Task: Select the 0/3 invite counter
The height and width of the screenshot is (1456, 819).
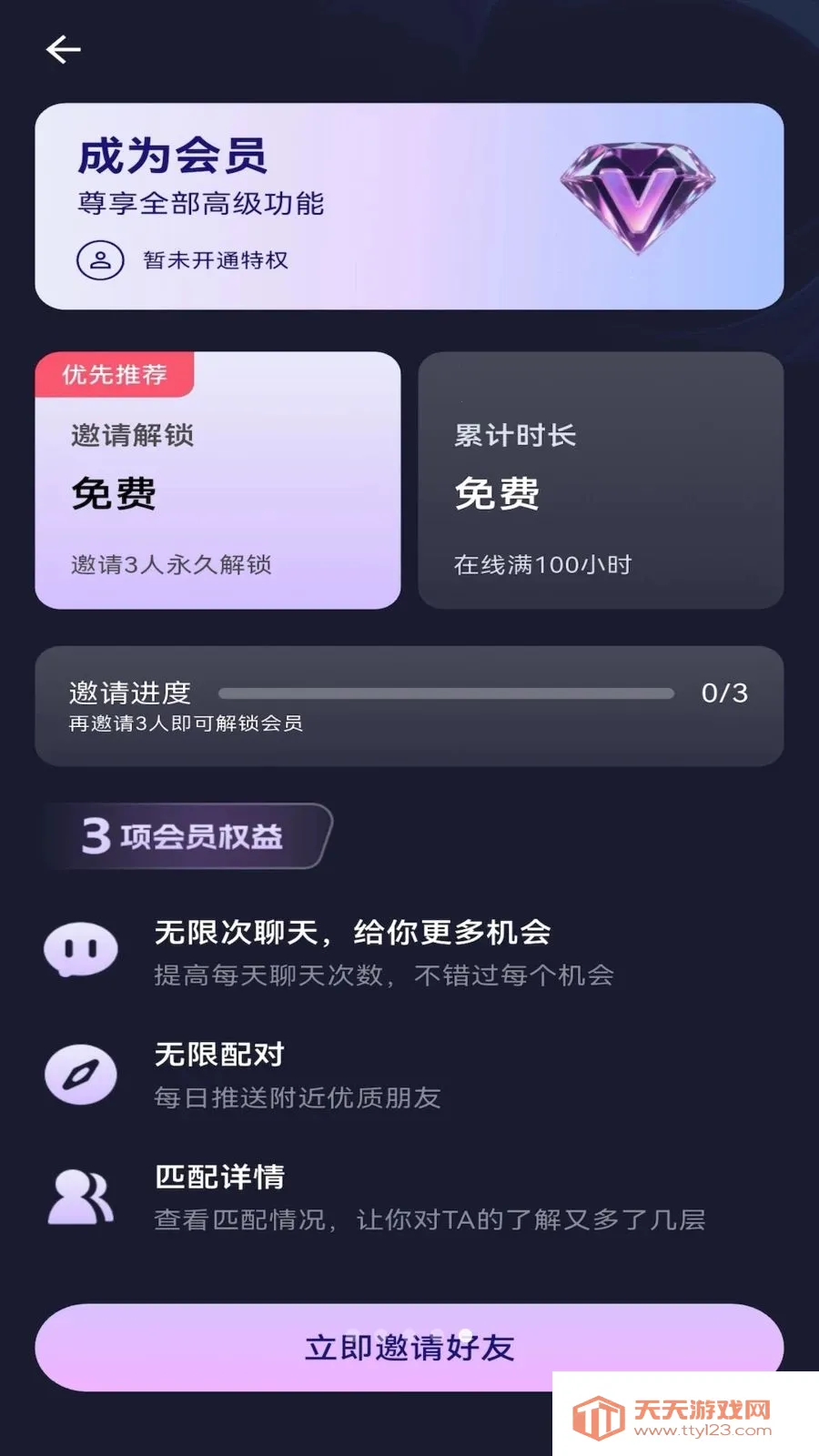Action: 724,693
